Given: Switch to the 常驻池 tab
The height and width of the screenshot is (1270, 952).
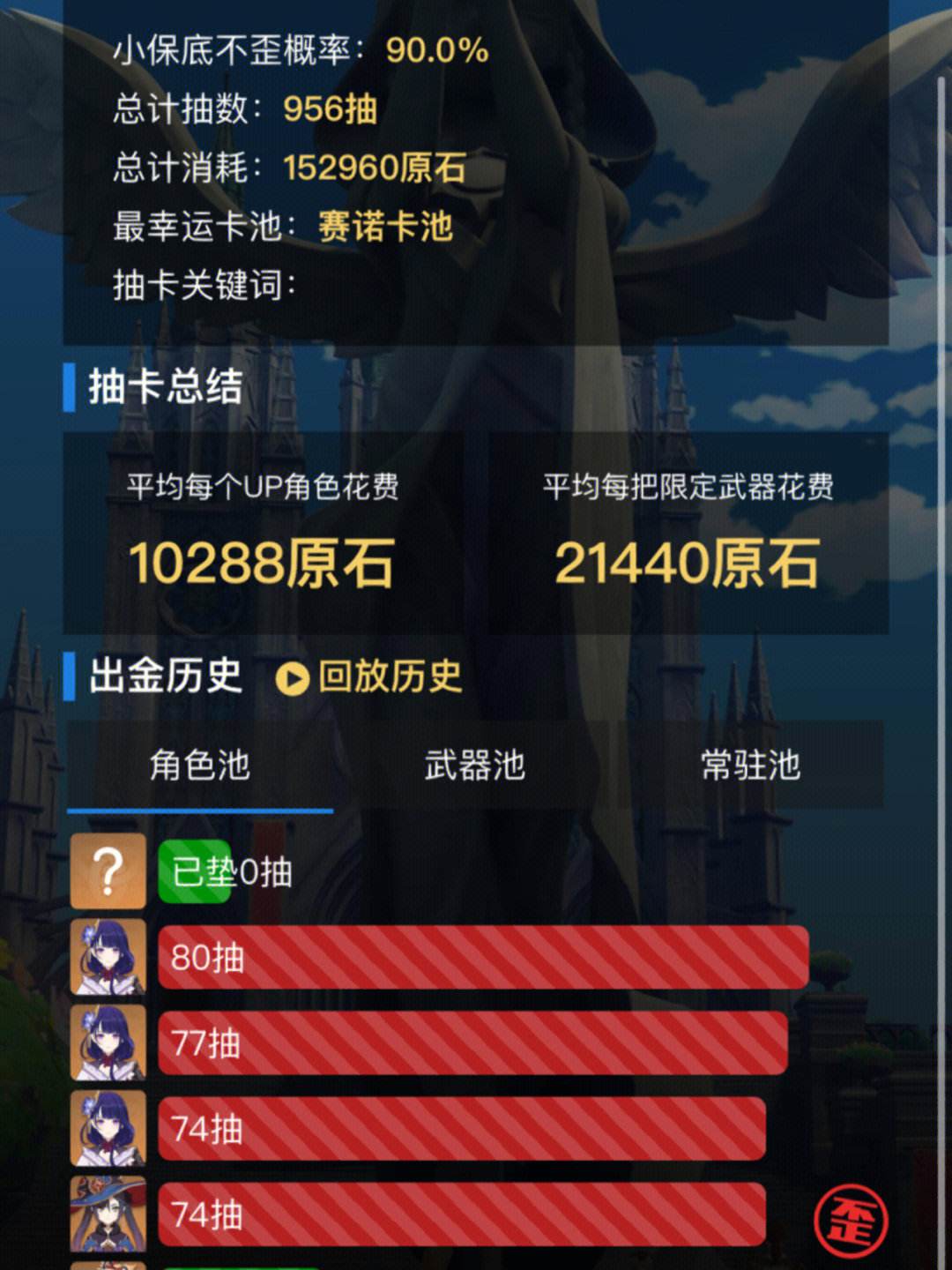Looking at the screenshot, I should [750, 765].
